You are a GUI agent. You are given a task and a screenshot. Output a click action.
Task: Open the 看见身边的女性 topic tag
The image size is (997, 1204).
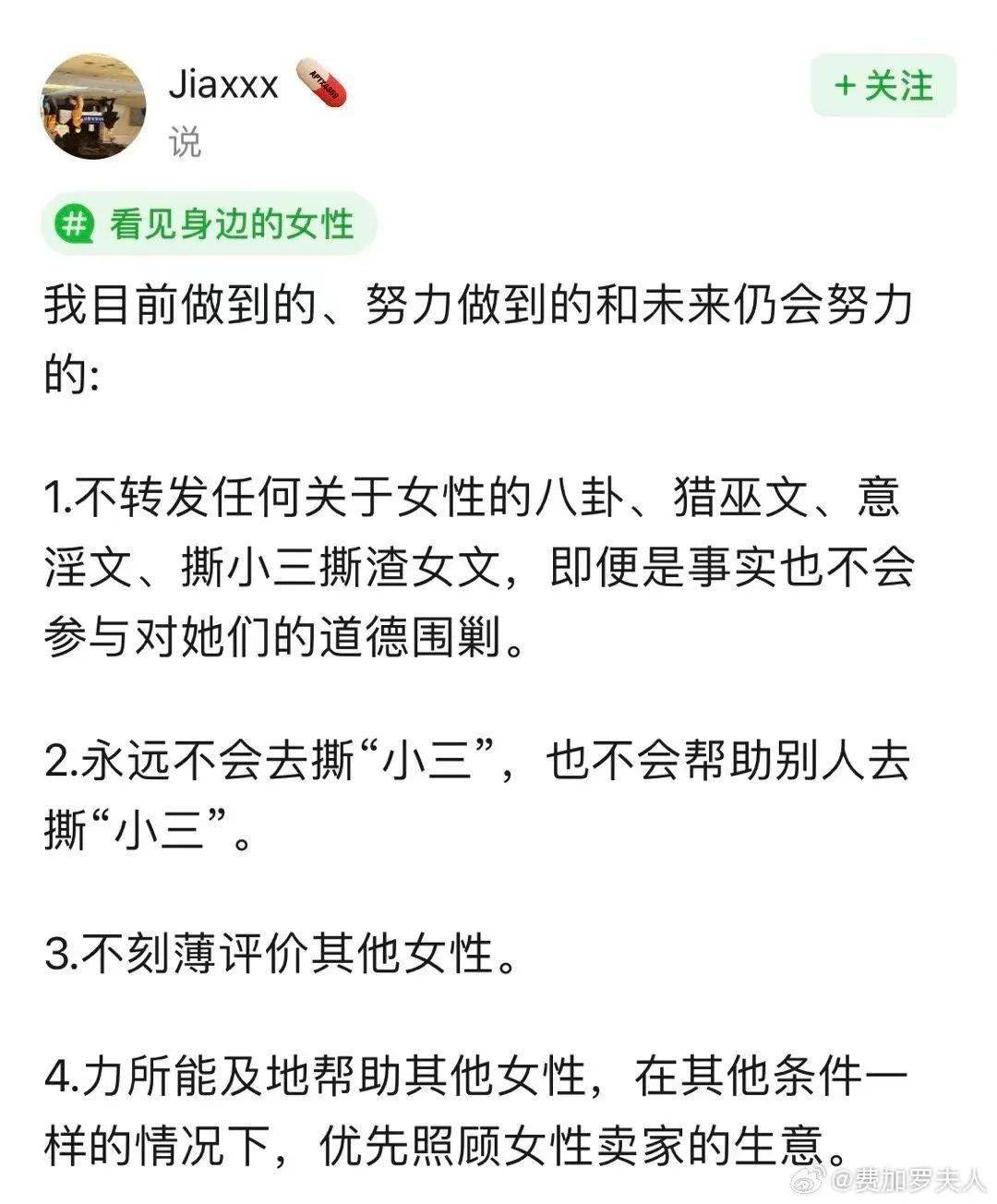[209, 224]
